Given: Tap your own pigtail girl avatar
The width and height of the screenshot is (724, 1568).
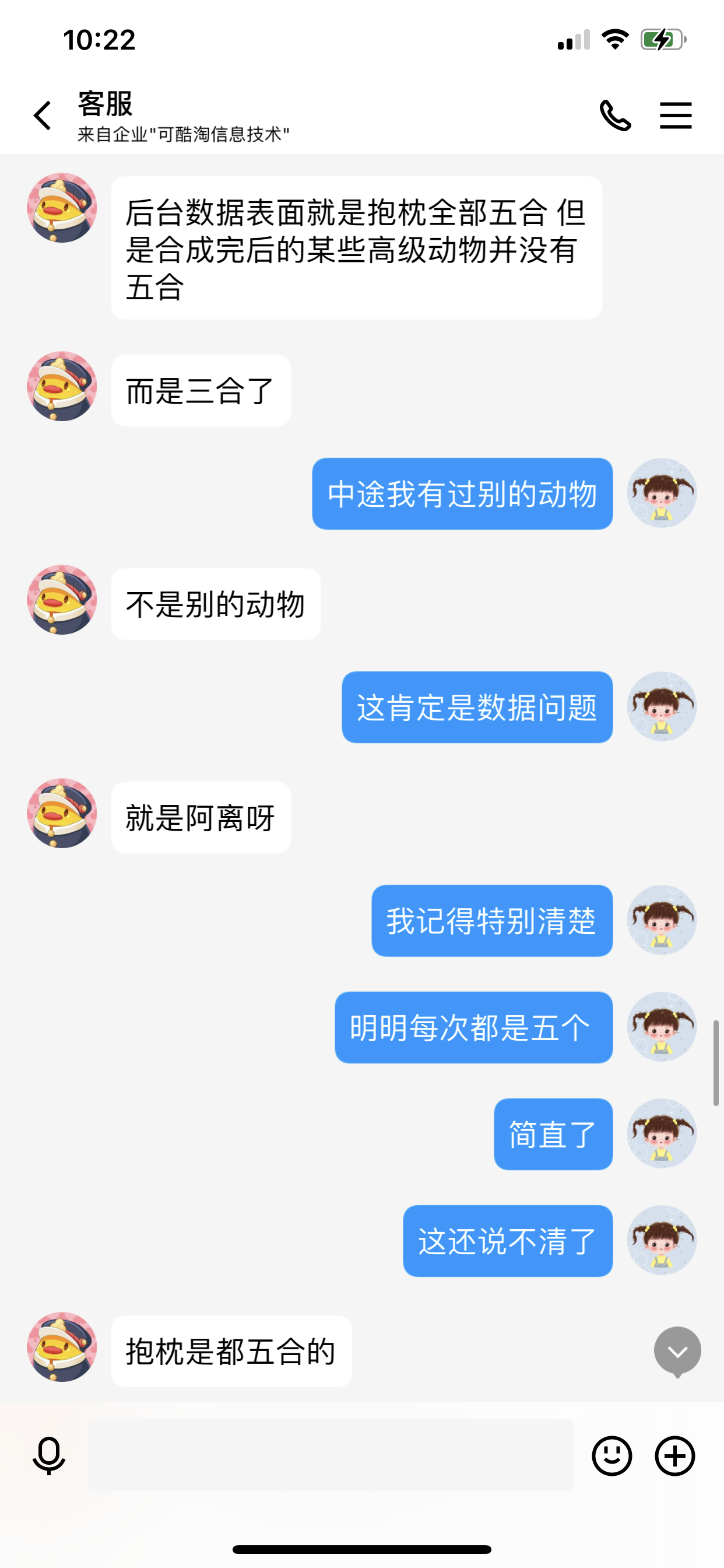Looking at the screenshot, I should [x=660, y=493].
